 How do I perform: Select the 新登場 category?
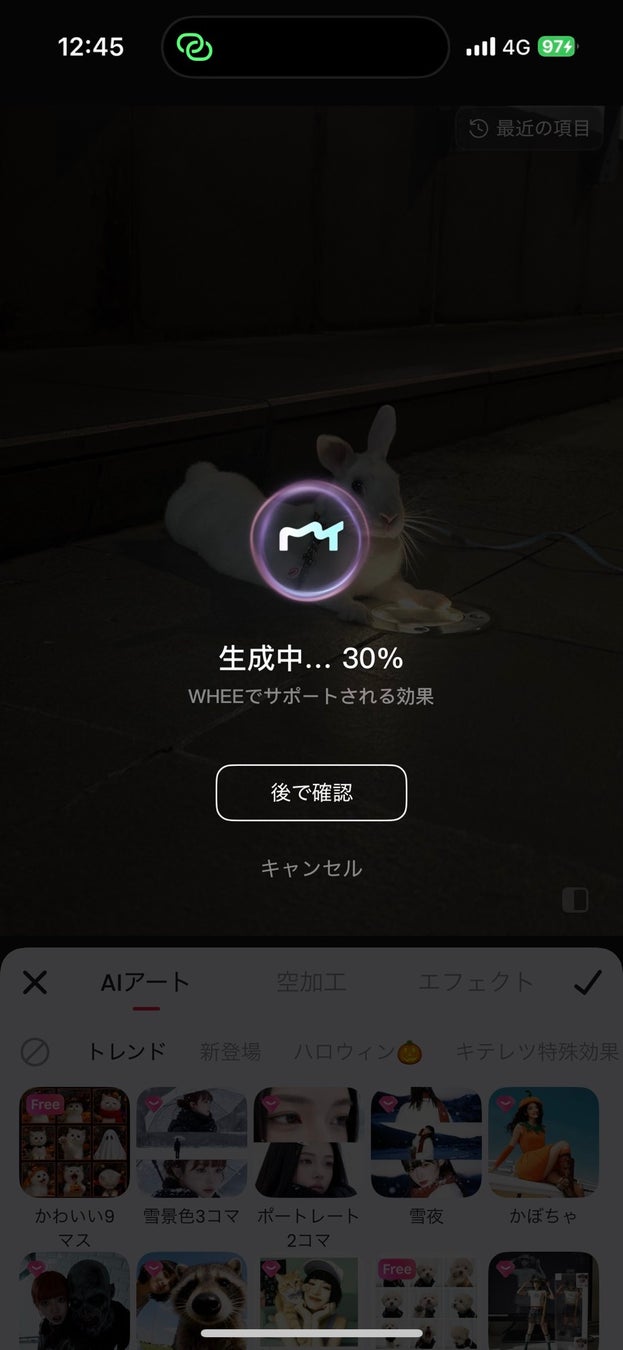click(230, 1052)
